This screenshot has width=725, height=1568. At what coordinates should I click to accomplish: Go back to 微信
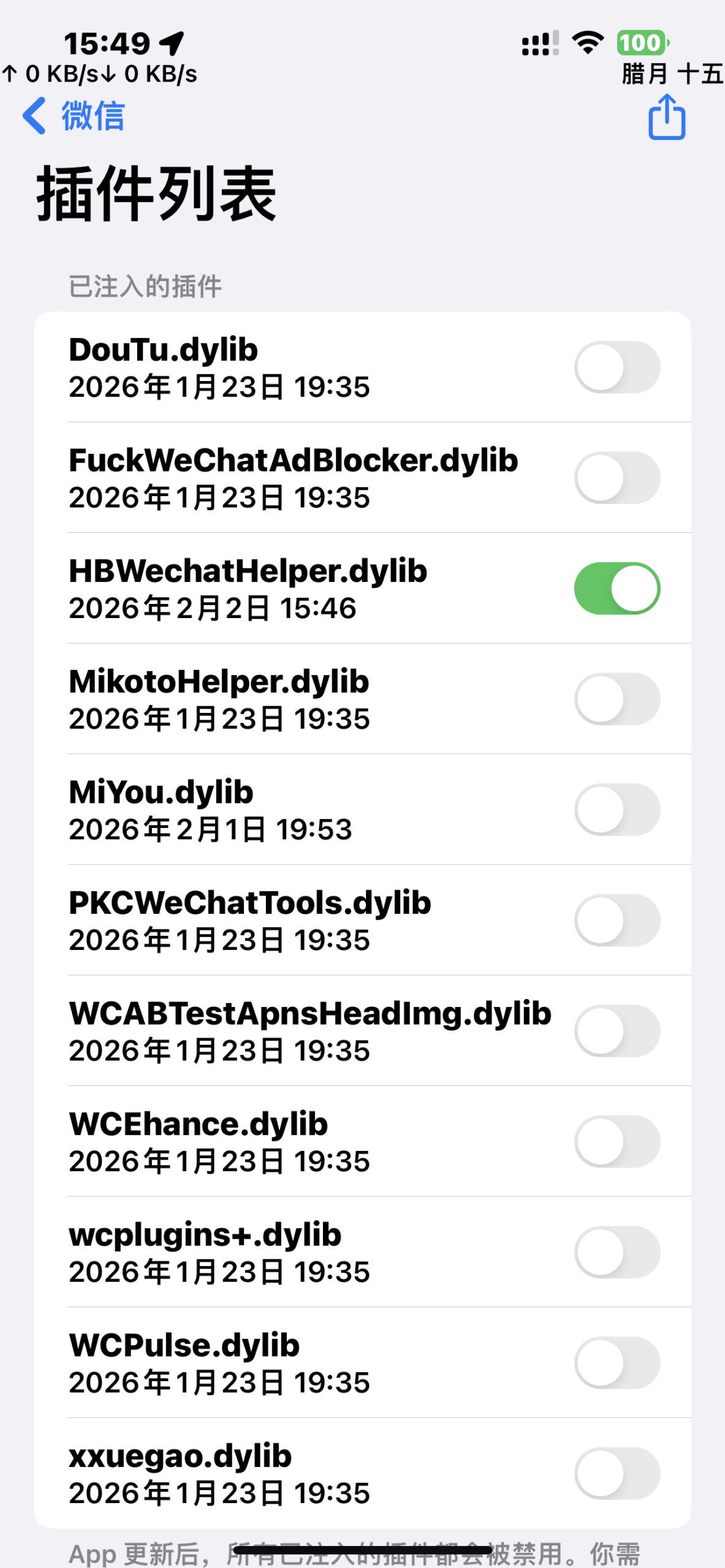point(74,116)
